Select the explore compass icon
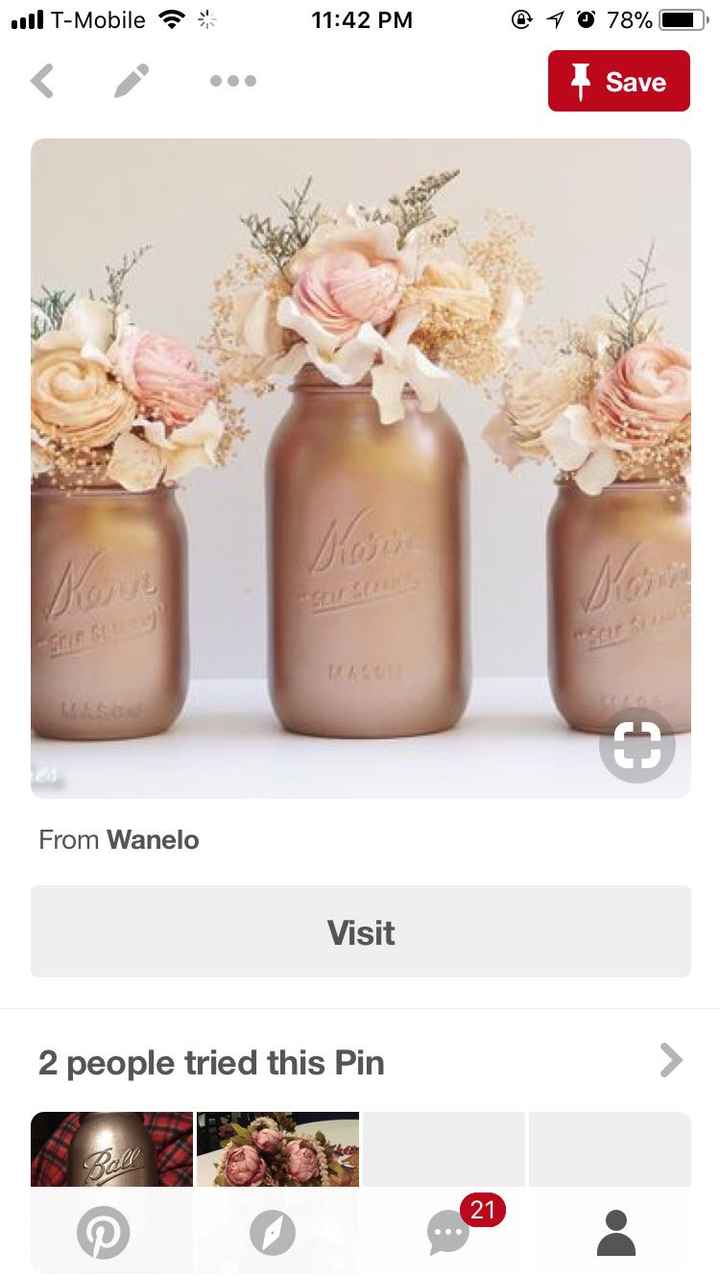This screenshot has height=1280, width=720. [275, 1233]
